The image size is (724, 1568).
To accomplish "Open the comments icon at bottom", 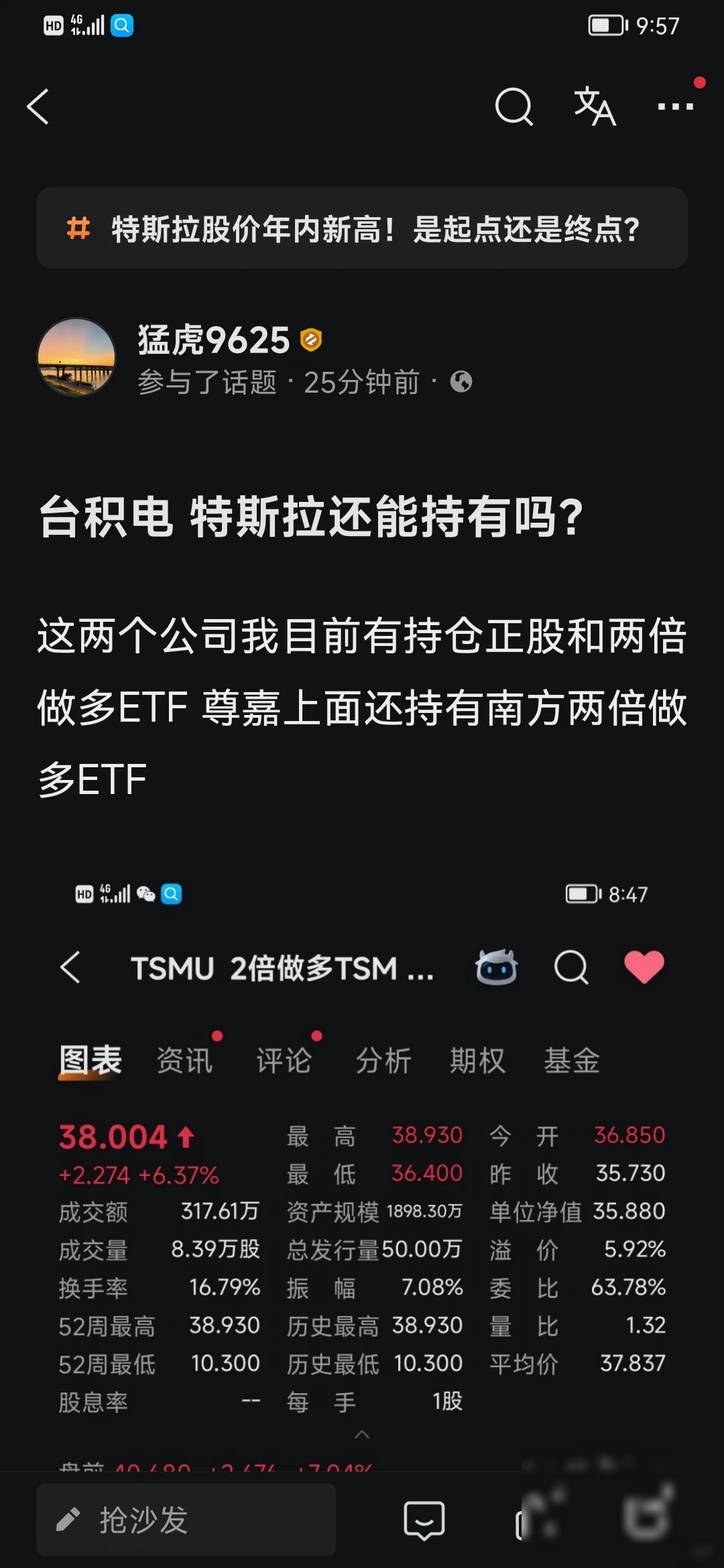I will click(424, 1520).
